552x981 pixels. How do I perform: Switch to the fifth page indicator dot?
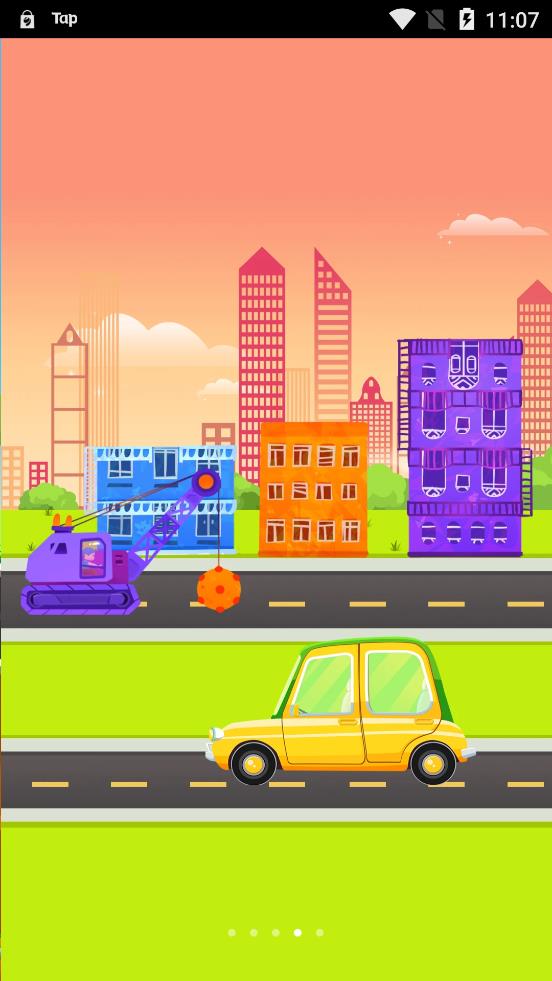(320, 932)
